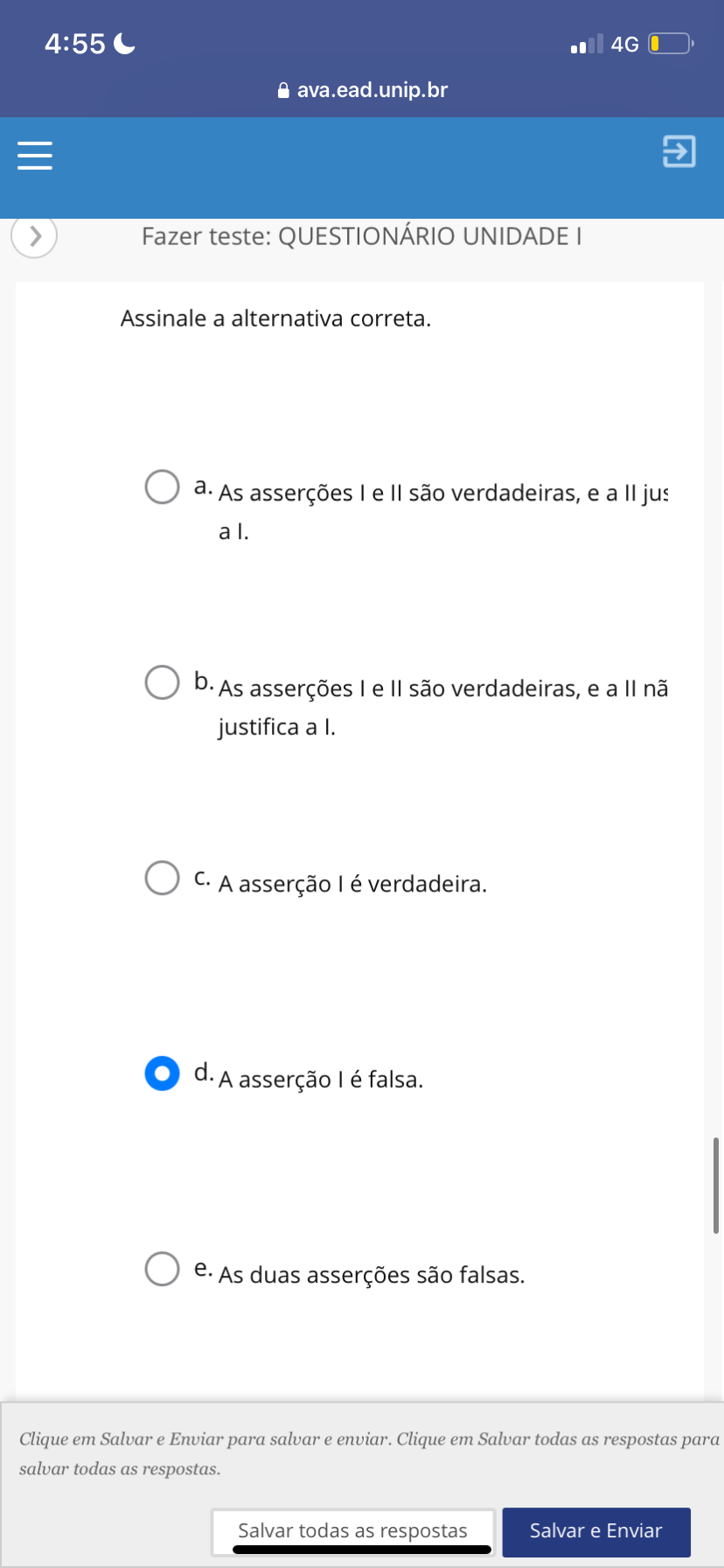Select answer option b

(x=162, y=682)
